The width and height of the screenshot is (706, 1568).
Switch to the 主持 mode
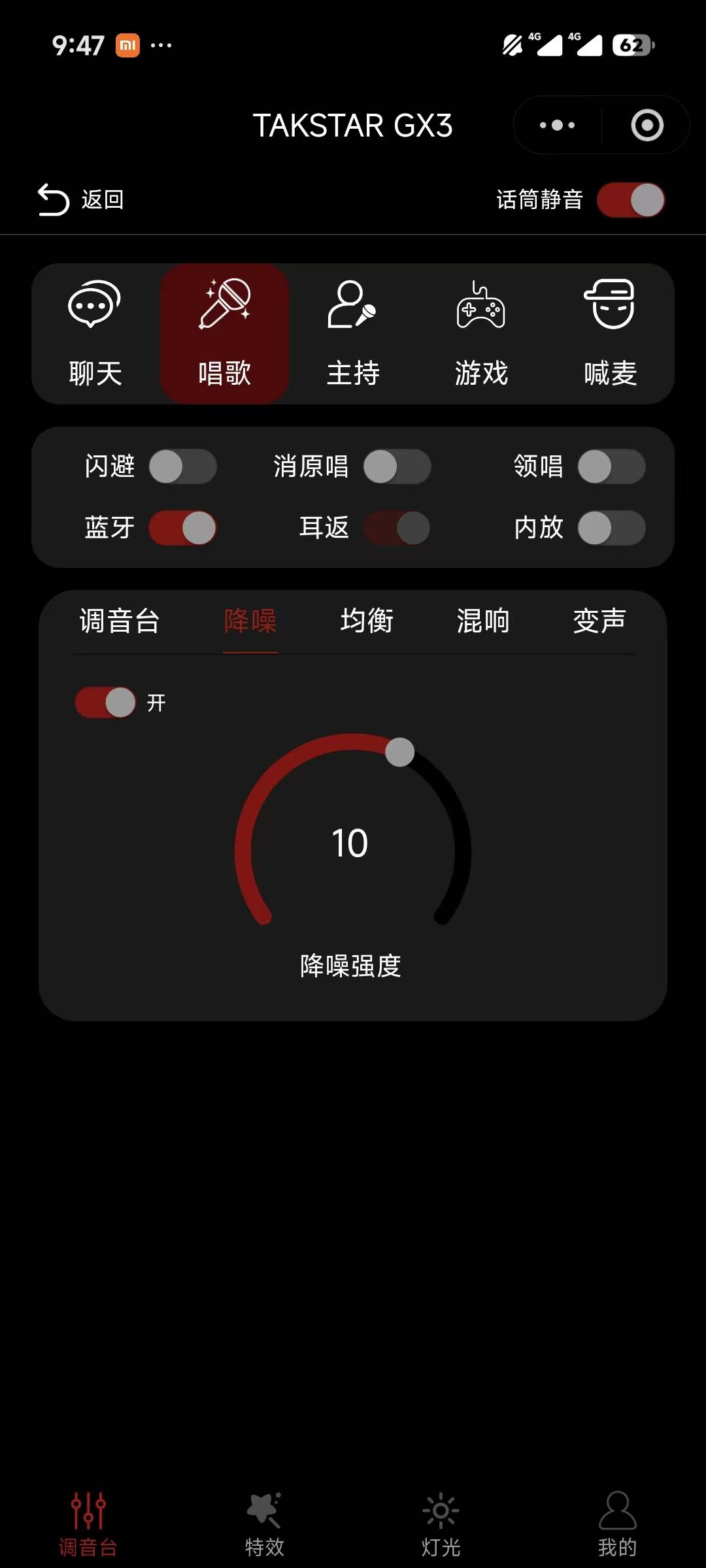[x=353, y=334]
